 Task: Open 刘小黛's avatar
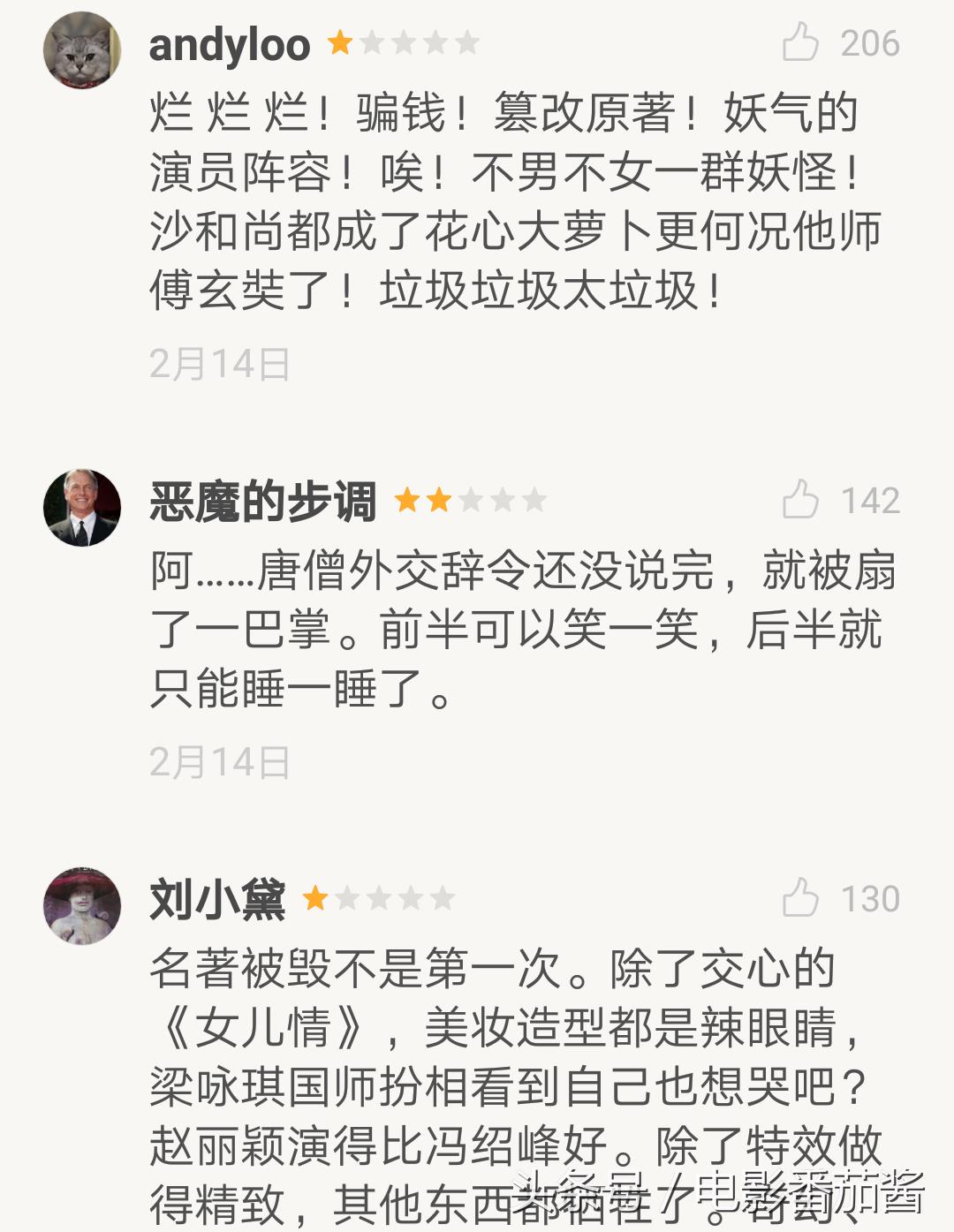tap(82, 905)
